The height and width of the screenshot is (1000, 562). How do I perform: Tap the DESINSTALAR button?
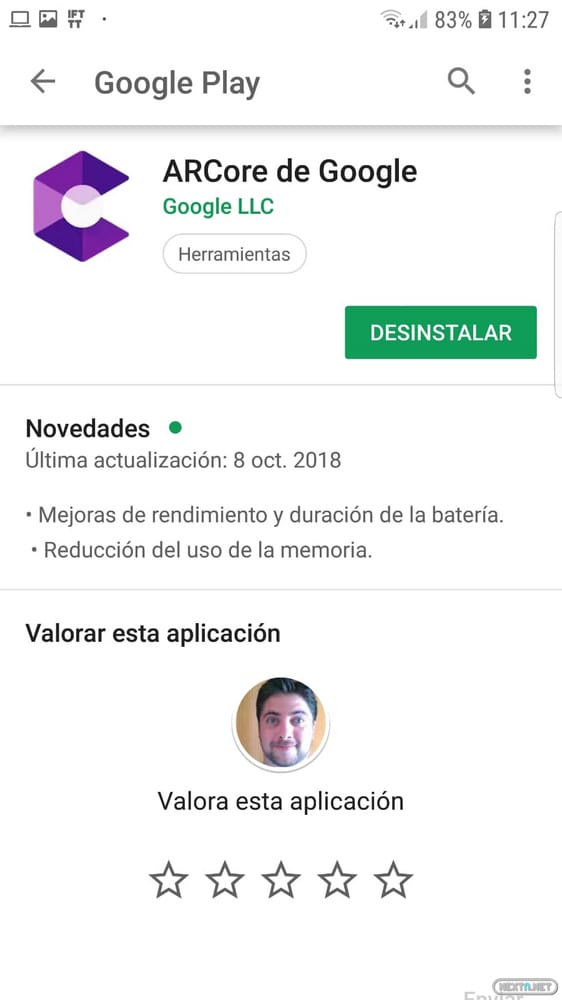441,332
